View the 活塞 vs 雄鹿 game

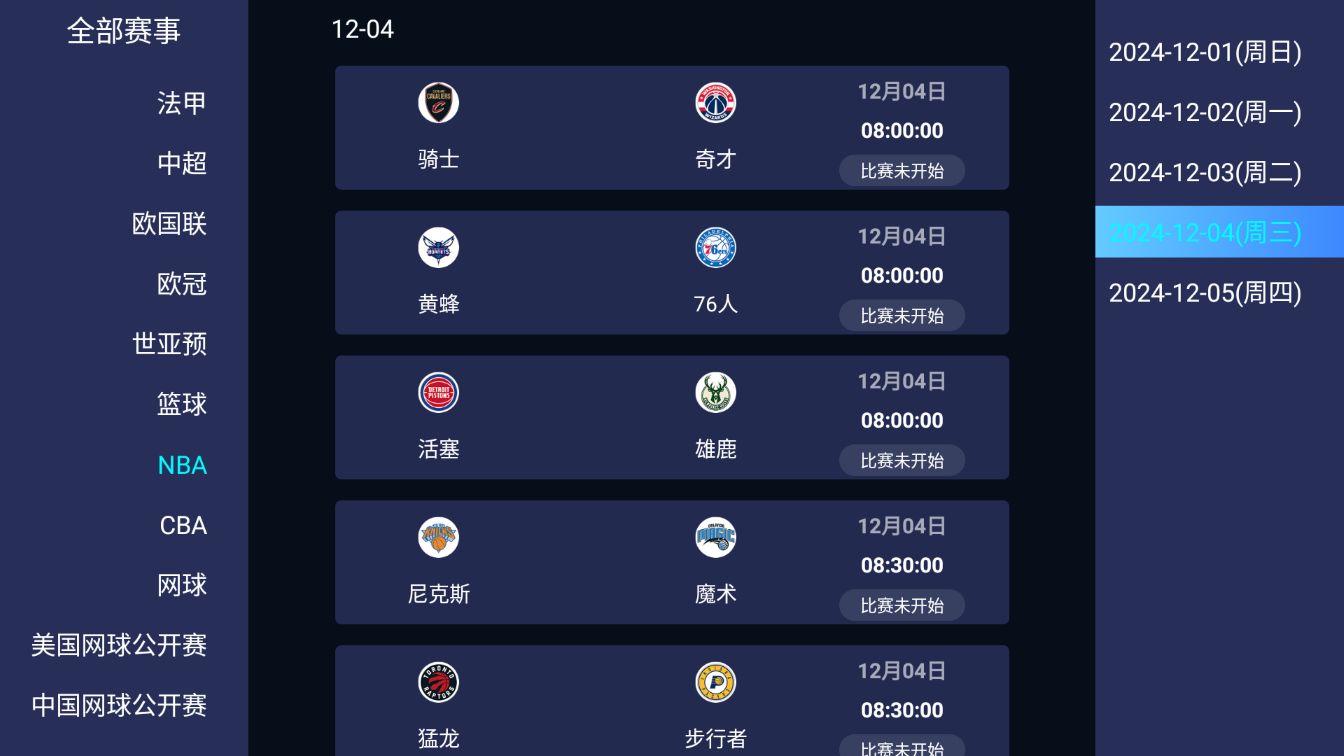coord(671,417)
